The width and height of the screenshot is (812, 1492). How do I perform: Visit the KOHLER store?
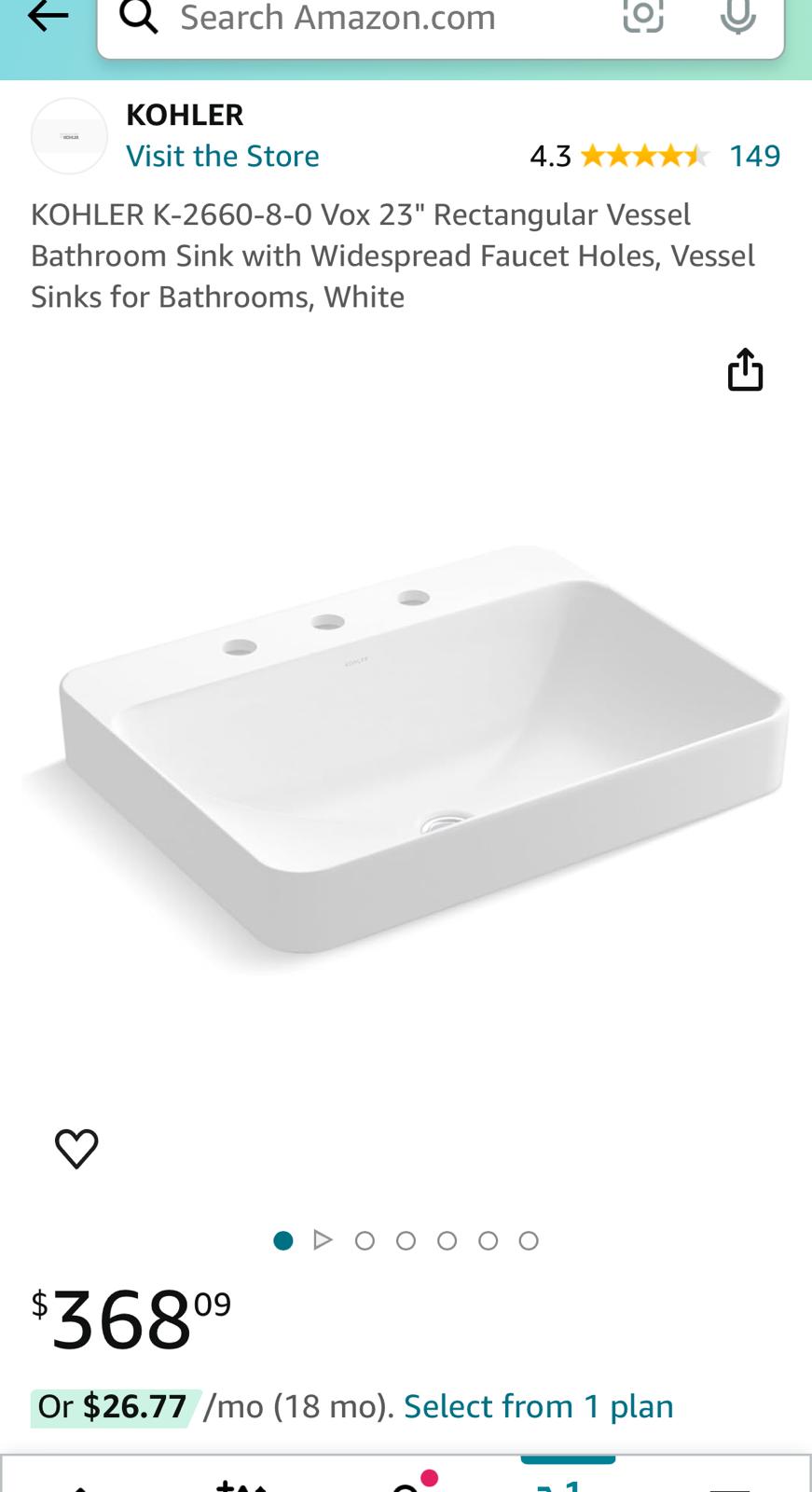222,156
